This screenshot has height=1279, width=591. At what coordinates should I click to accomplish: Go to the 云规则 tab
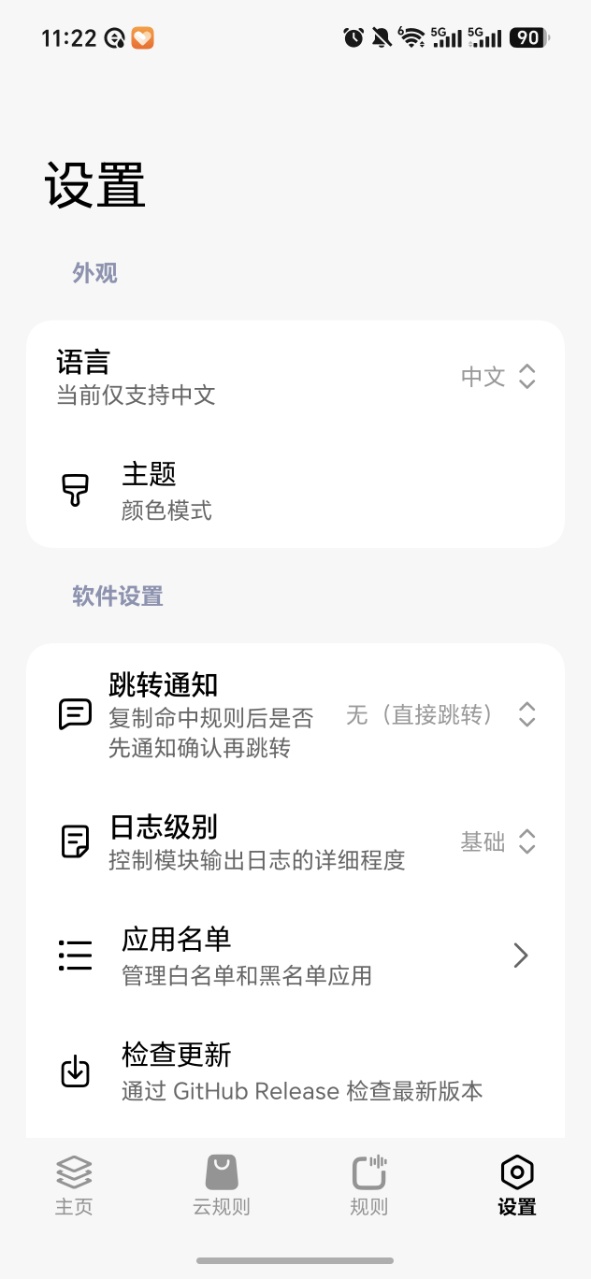tap(221, 1186)
